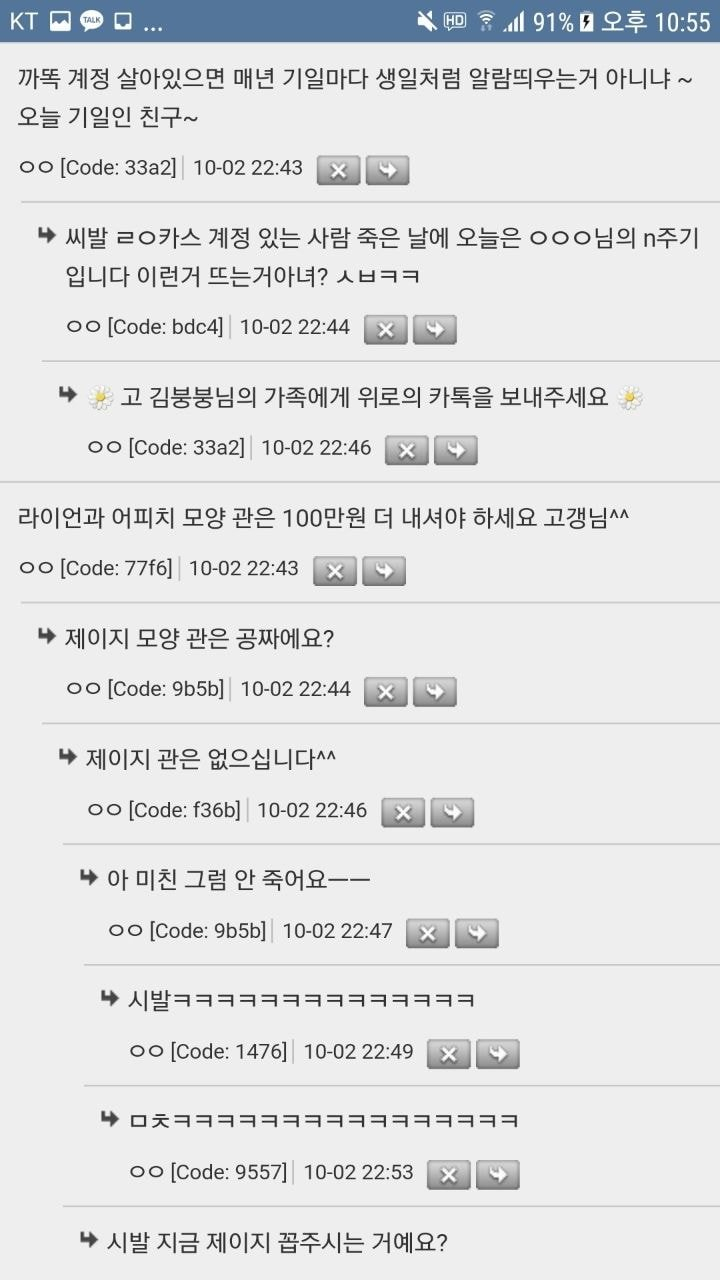This screenshot has width=720, height=1280.
Task: Tap the X button on the f36b comment
Action: tap(403, 812)
